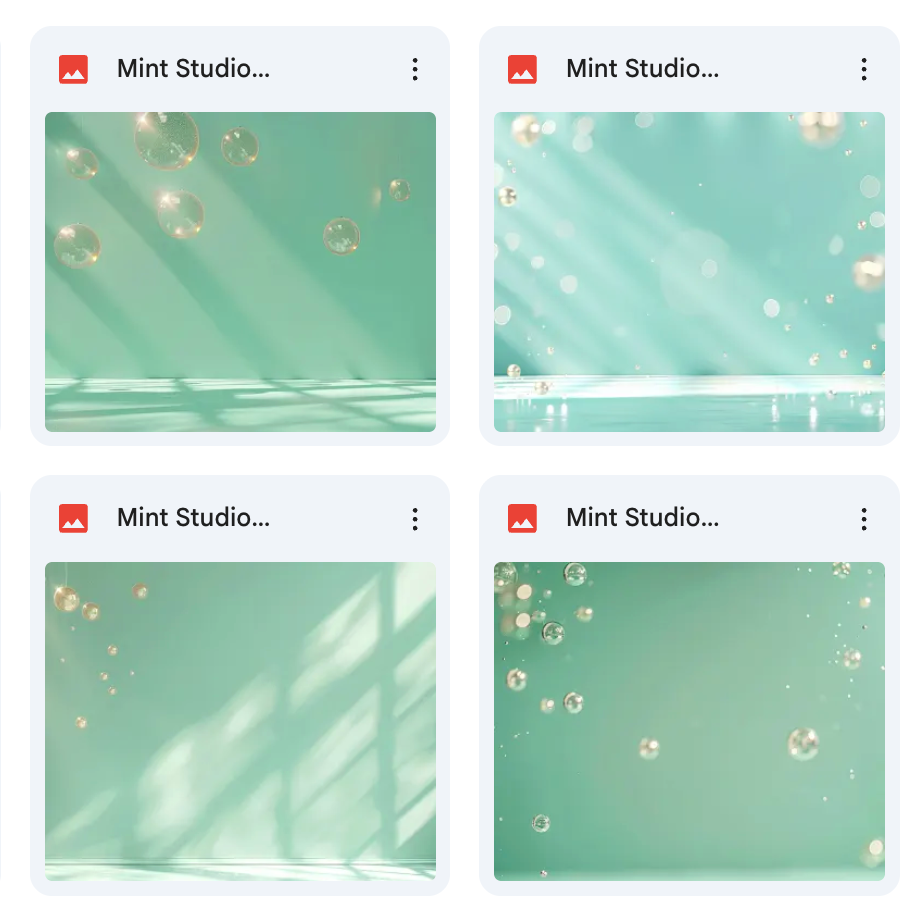The height and width of the screenshot is (914, 918).
Task: Open more options for the scattered-small-bubbles Mint Studio file
Action: (864, 518)
